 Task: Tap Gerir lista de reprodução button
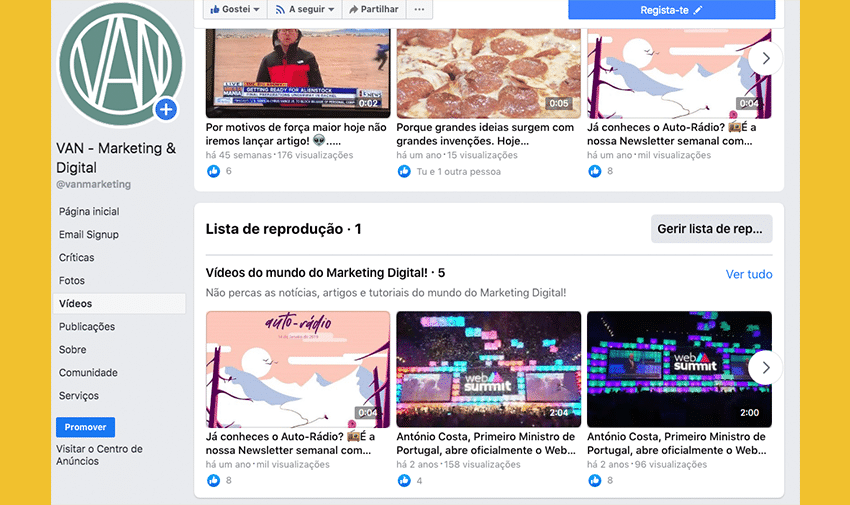point(711,229)
